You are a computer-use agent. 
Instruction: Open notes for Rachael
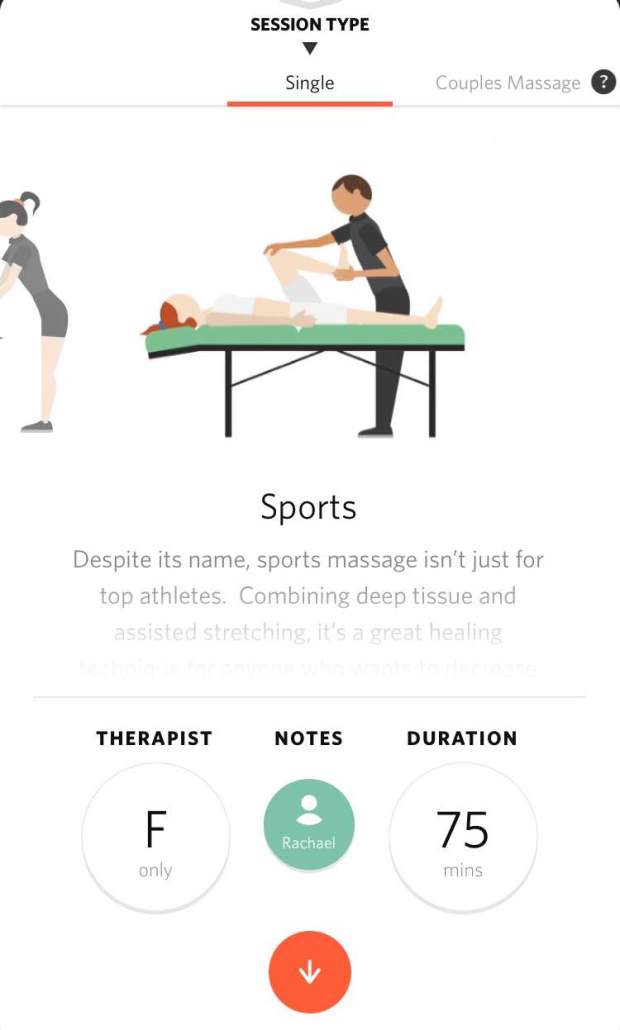coord(309,825)
